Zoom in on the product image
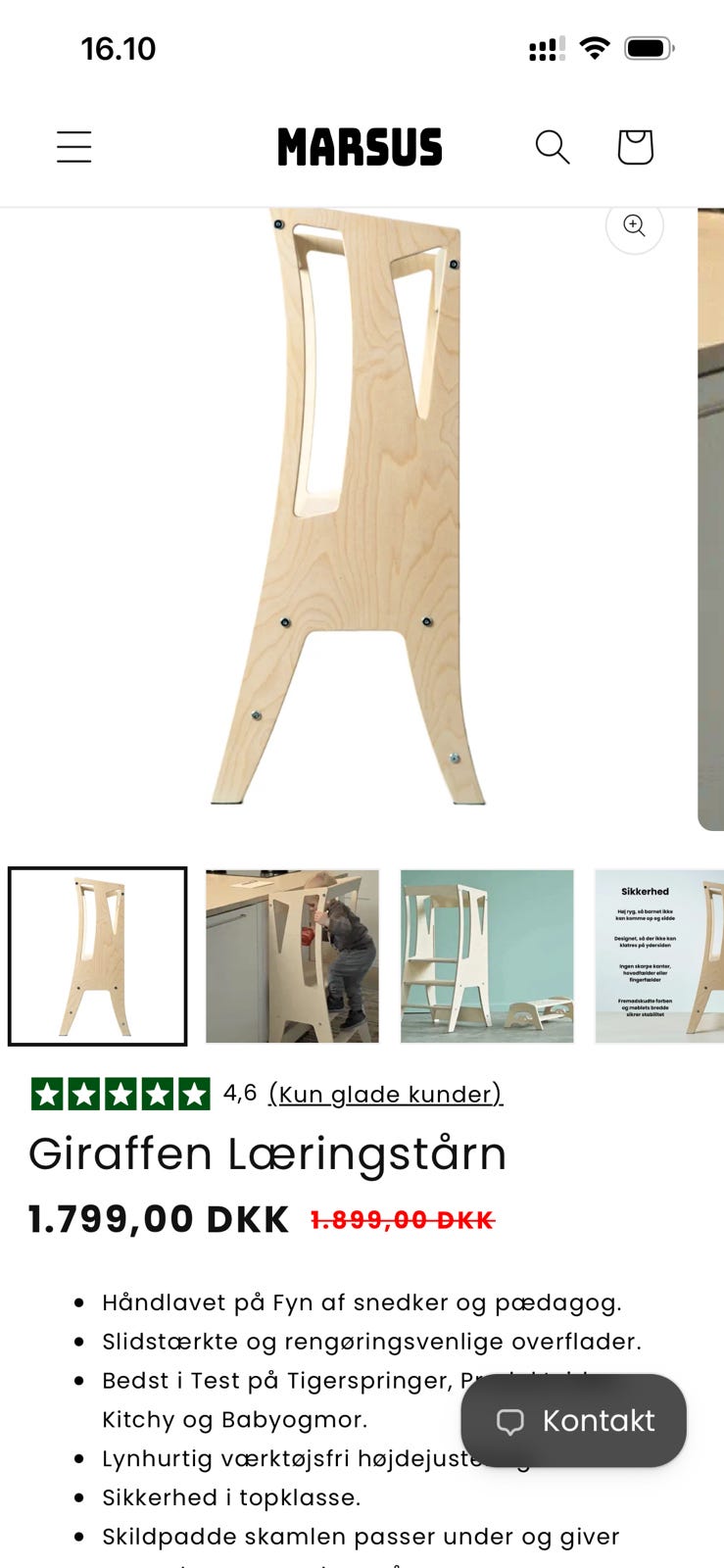The height and width of the screenshot is (1568, 724). tap(635, 225)
